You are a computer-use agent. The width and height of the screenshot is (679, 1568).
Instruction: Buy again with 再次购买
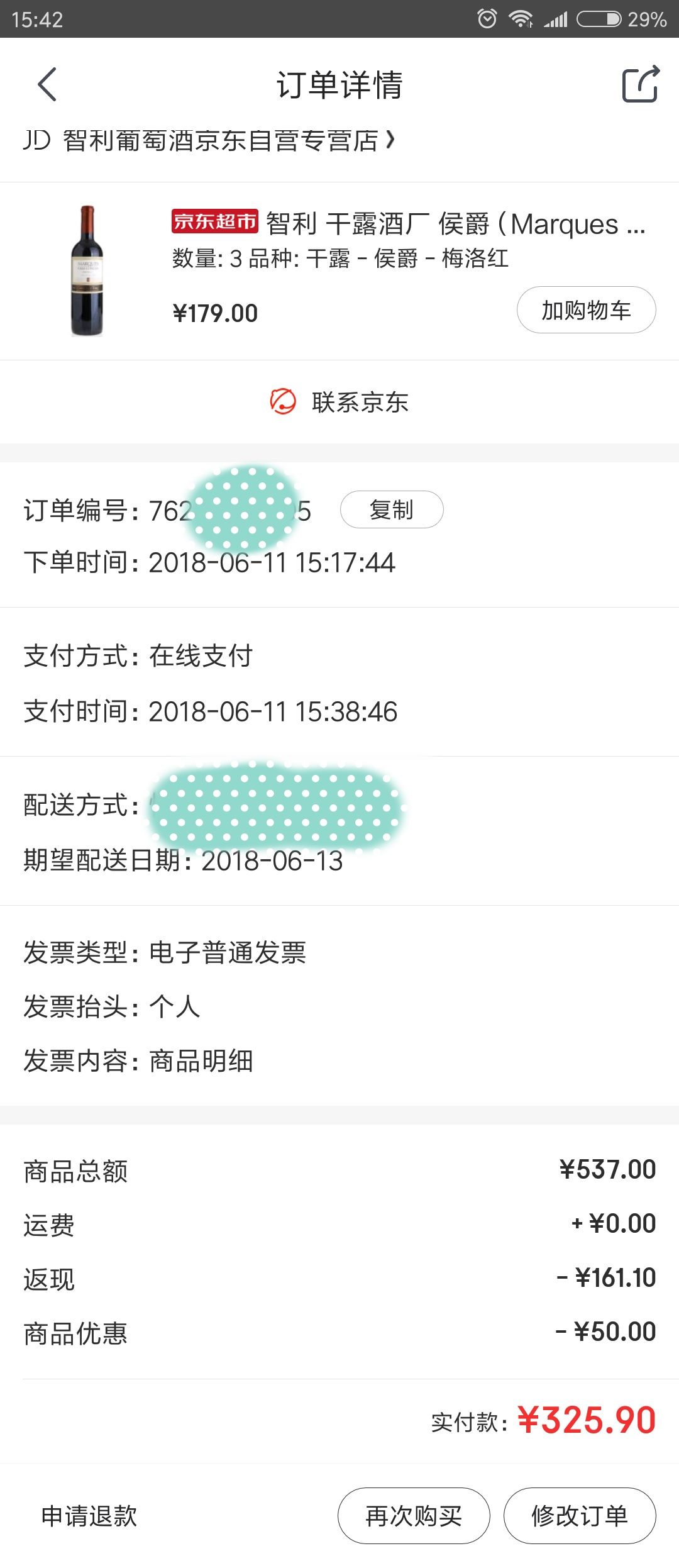click(x=414, y=1516)
